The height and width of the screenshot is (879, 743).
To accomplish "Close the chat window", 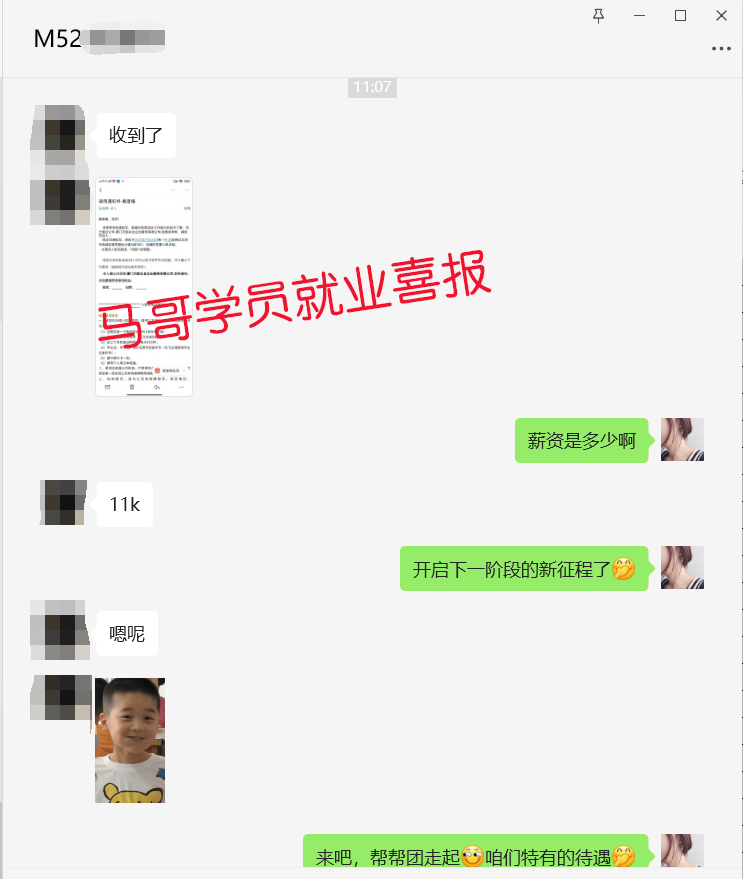I will click(721, 15).
